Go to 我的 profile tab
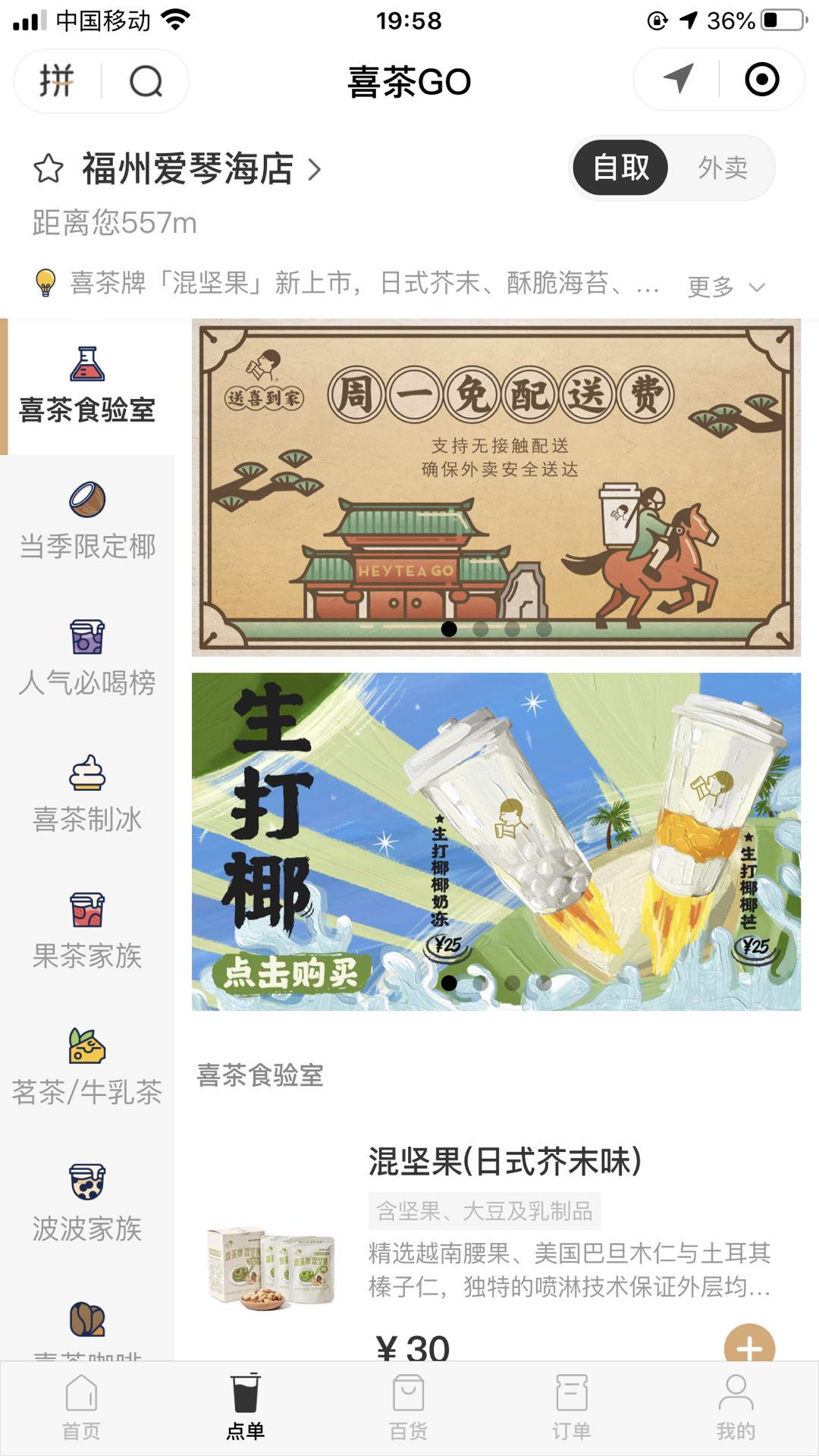Screen dimensions: 819x1456 pyautogui.click(x=735, y=1407)
